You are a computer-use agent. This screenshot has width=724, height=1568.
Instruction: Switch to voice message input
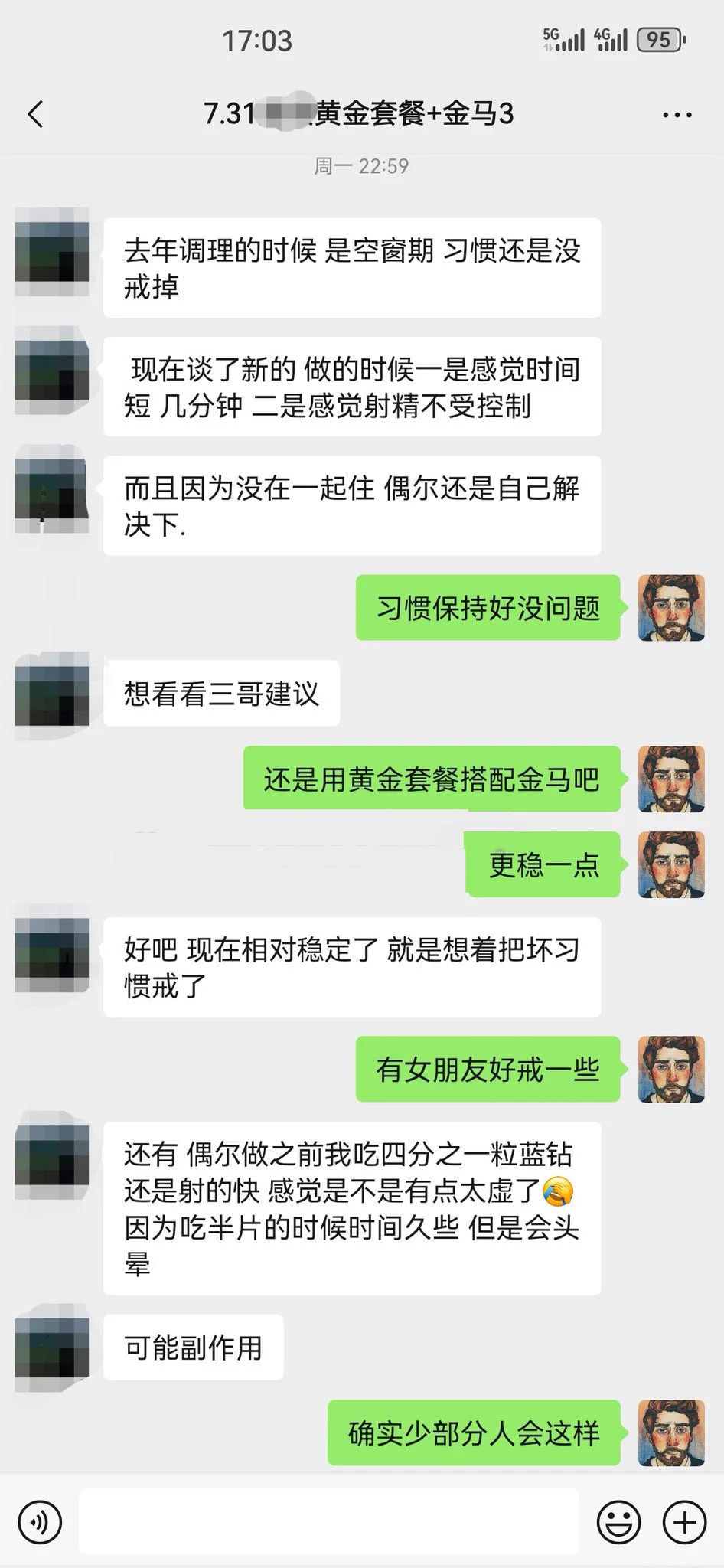tap(40, 1522)
